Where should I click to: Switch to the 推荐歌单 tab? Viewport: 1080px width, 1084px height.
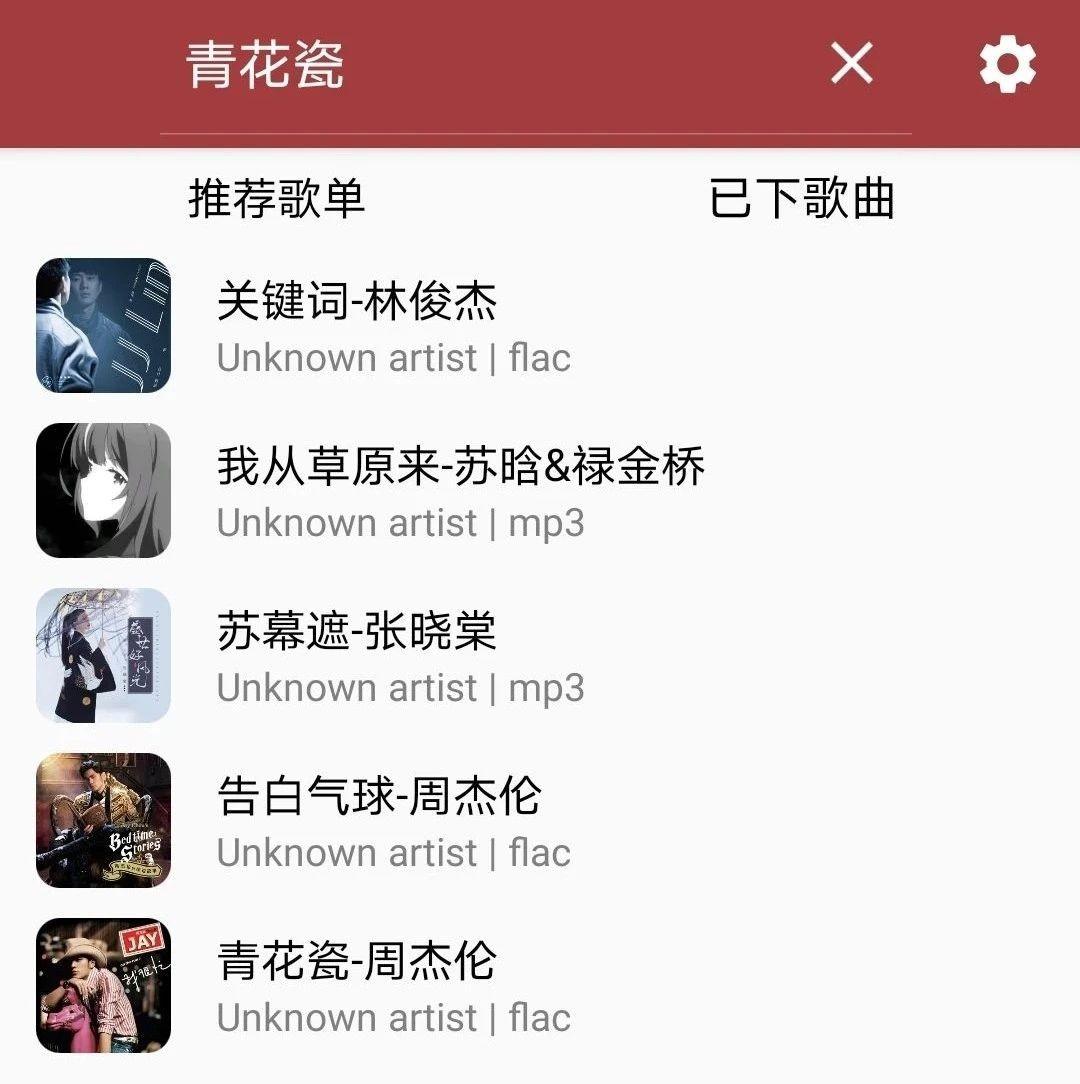point(276,198)
